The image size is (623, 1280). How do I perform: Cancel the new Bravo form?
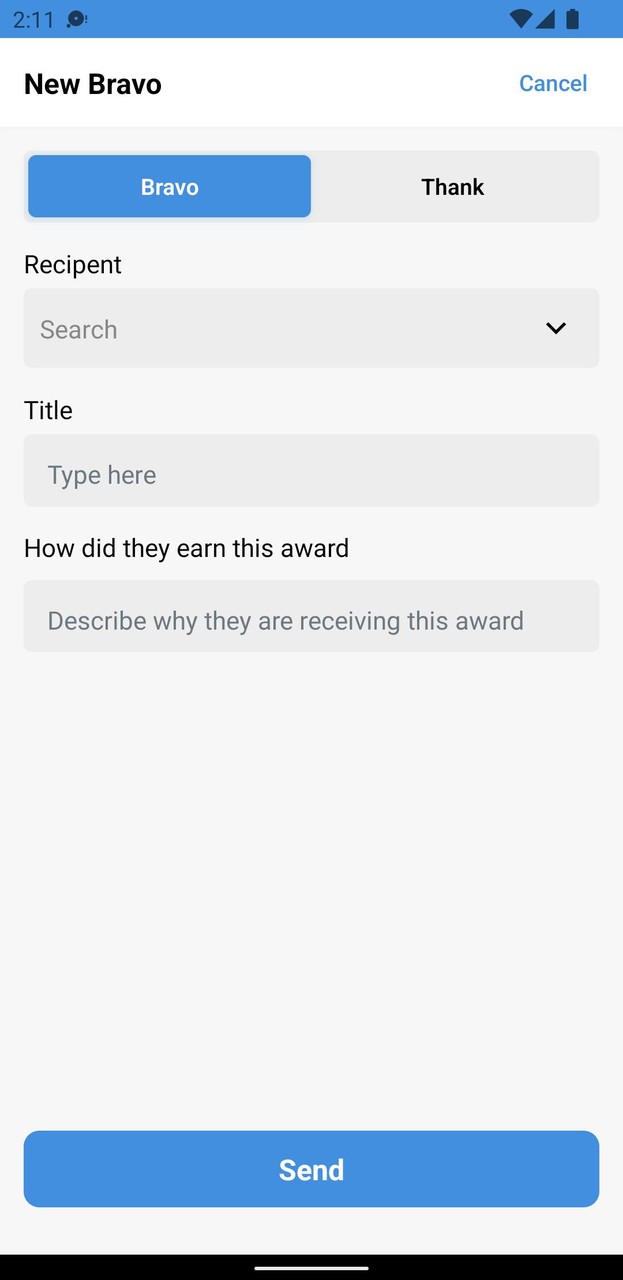552,83
